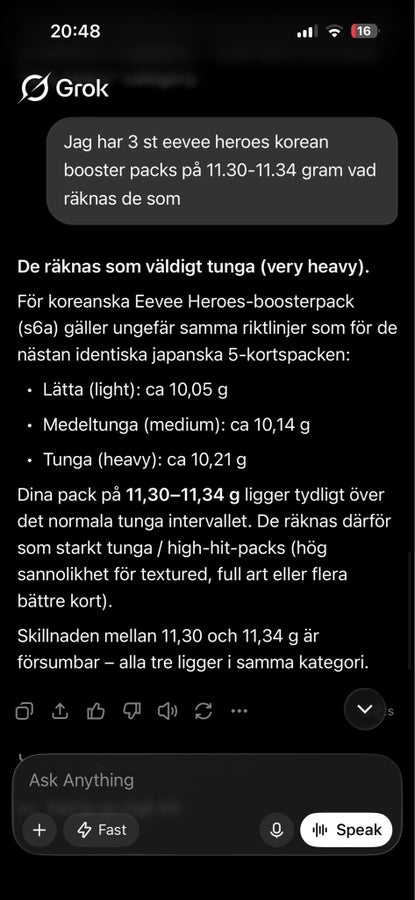Image resolution: width=415 pixels, height=900 pixels.
Task: Read the answer aloud via speaker icon
Action: pos(167,712)
